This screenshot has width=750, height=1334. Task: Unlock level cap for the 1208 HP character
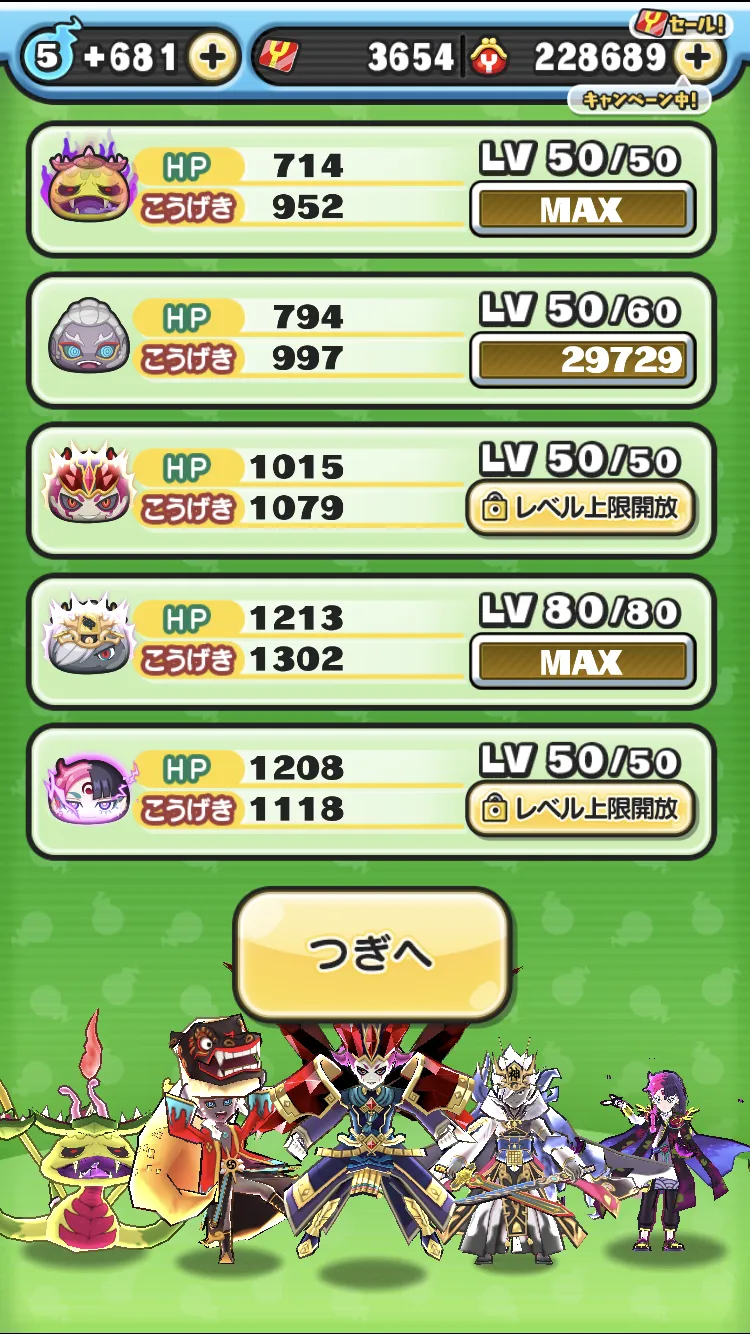pos(581,809)
